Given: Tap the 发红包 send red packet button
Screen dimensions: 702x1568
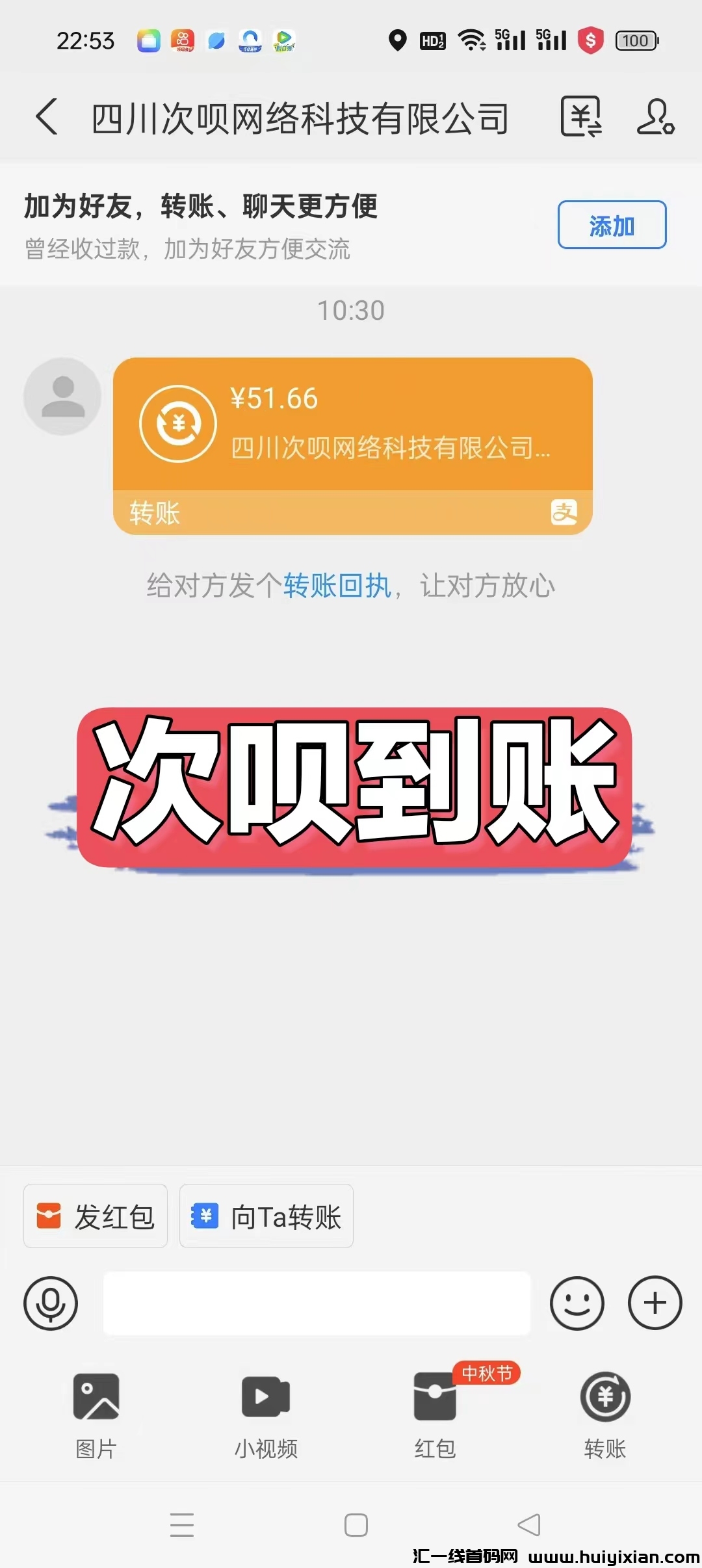Looking at the screenshot, I should click(95, 1216).
